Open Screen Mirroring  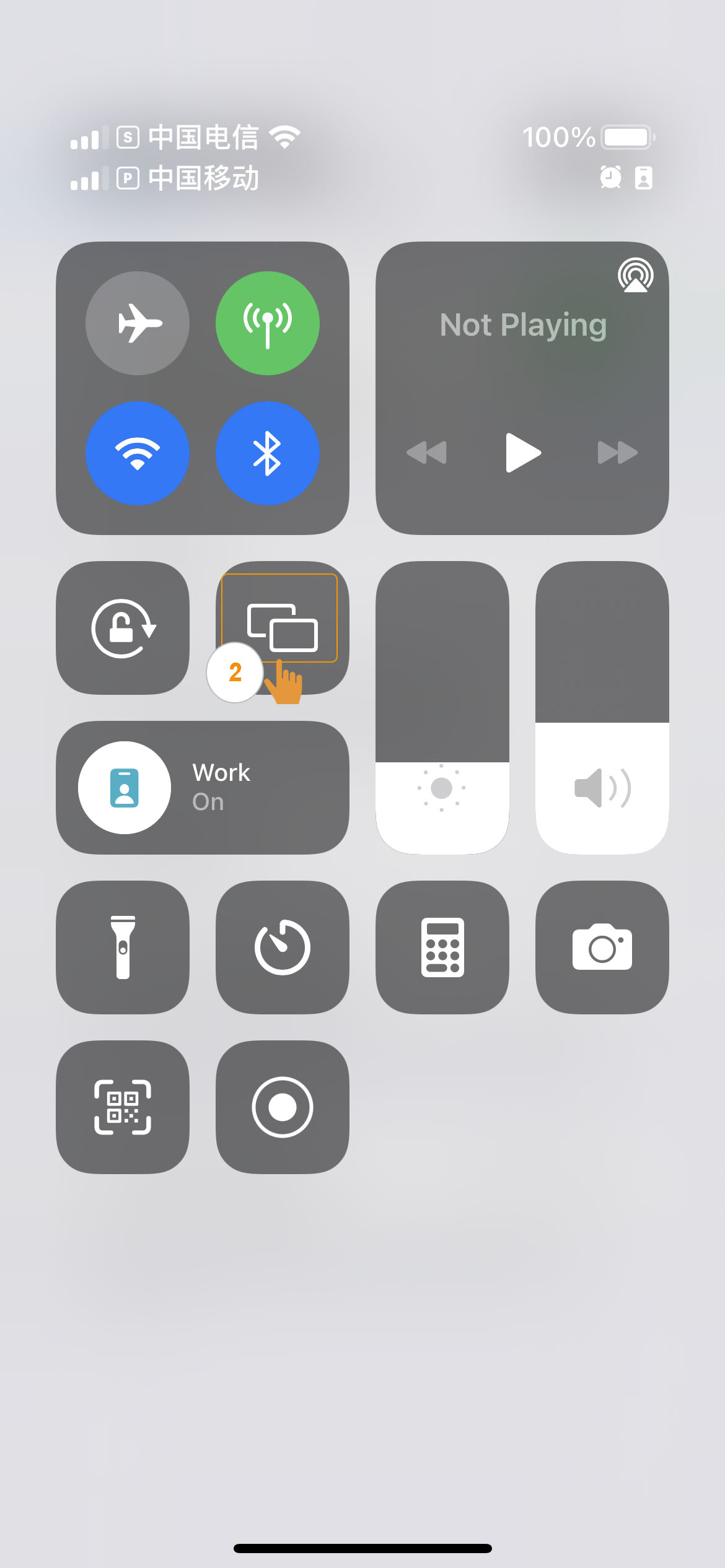tap(283, 627)
